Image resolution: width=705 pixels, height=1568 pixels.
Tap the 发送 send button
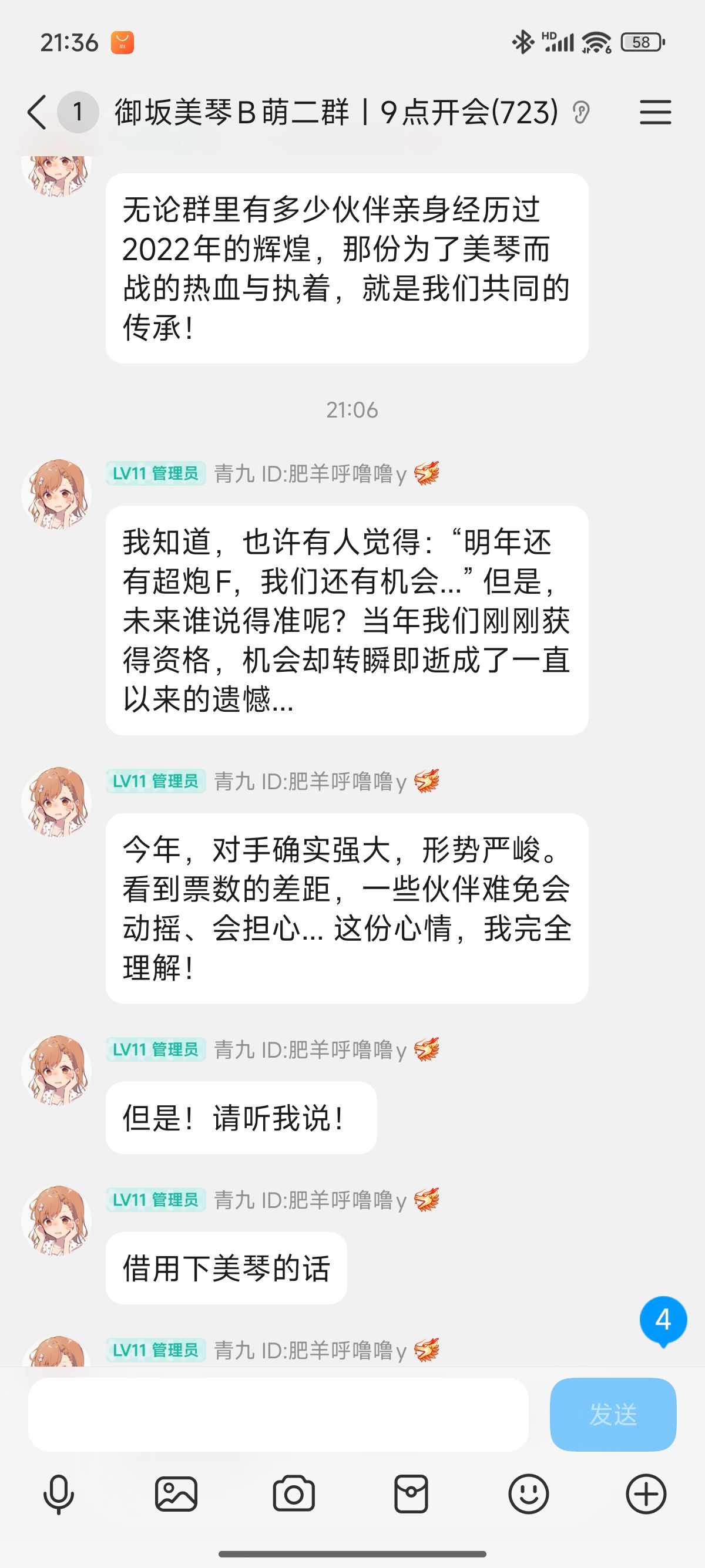pyautogui.click(x=612, y=1414)
